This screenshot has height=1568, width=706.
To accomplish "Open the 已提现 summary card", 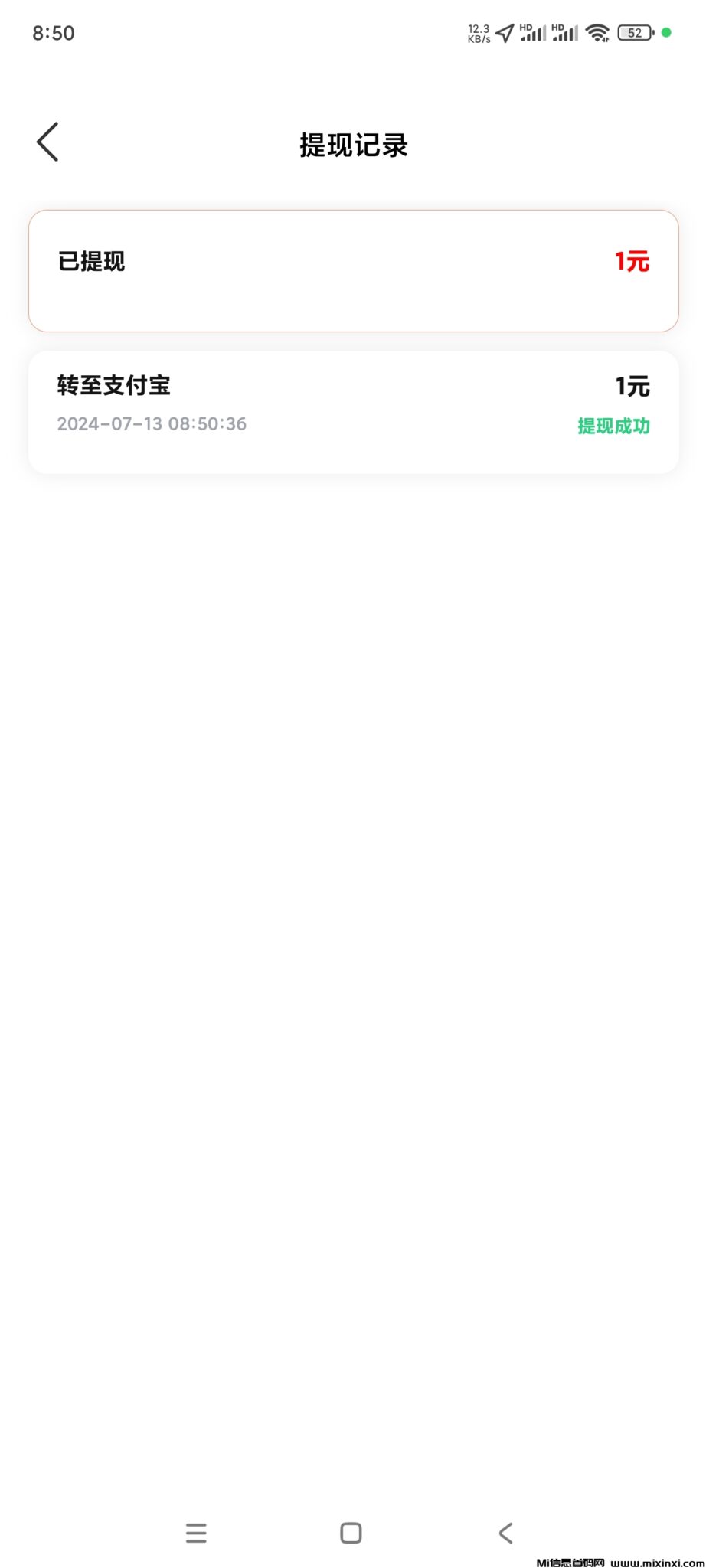I will [x=353, y=269].
